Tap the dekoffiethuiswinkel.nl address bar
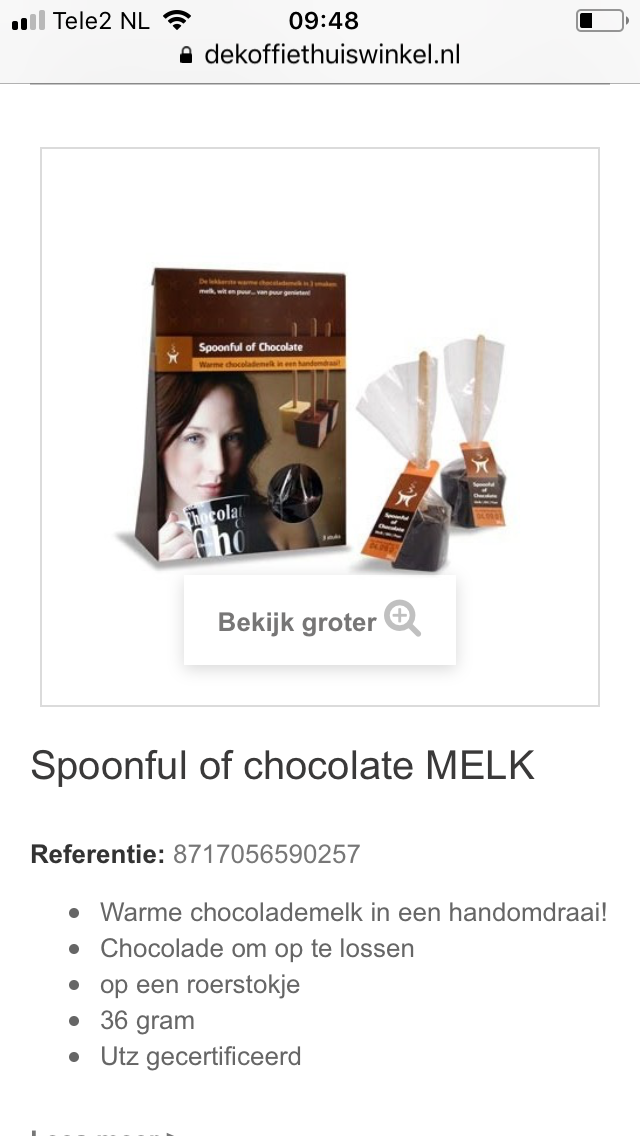This screenshot has width=640, height=1136. click(320, 55)
